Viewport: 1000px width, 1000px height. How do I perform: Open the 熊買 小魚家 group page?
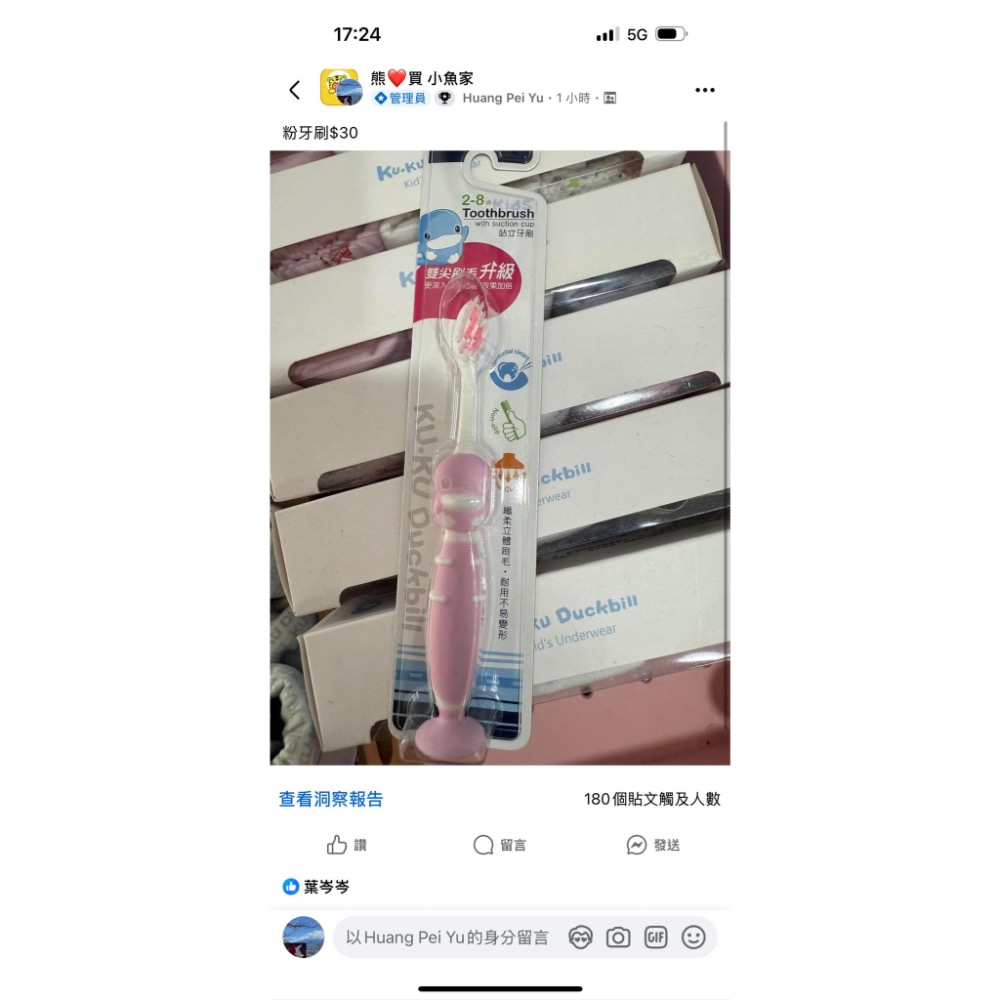(421, 78)
